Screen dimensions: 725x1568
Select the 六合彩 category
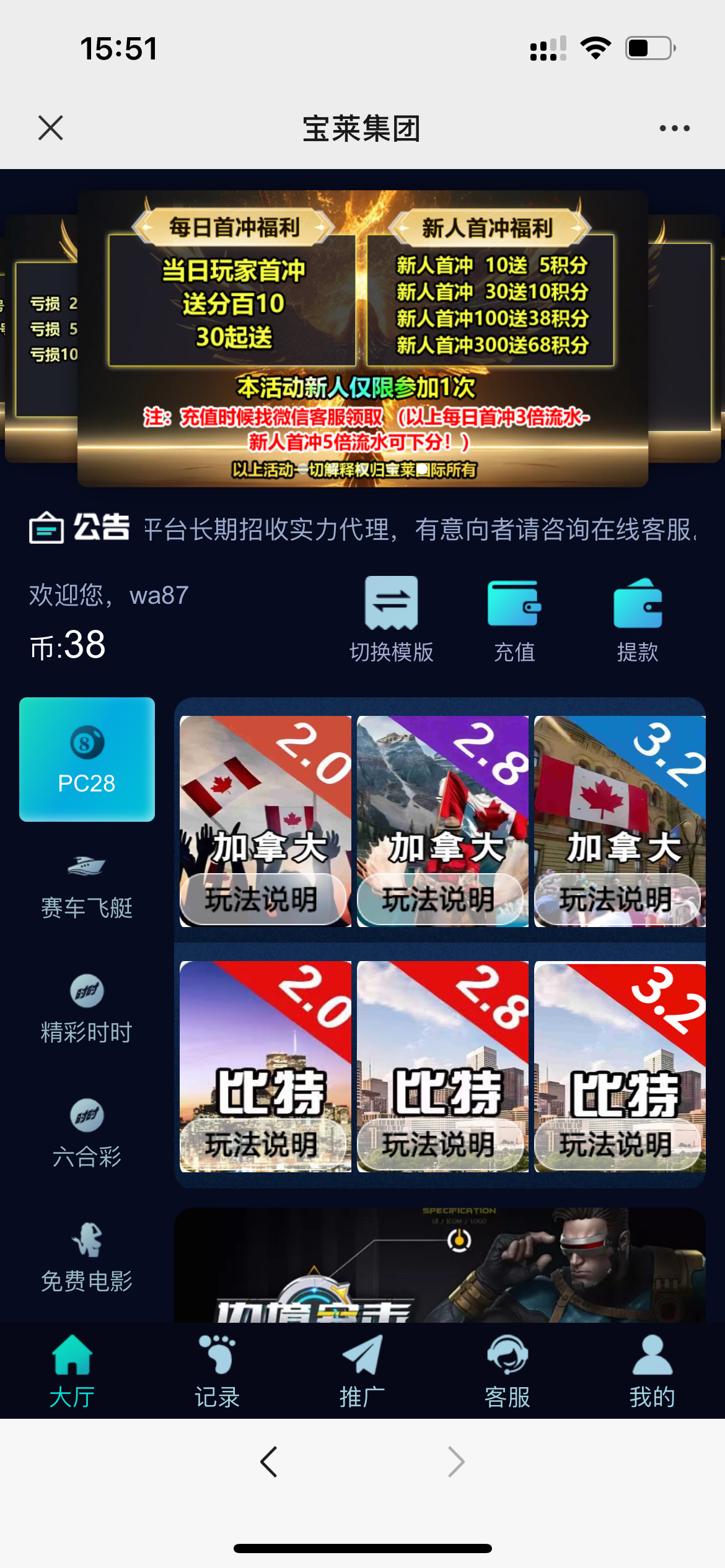(x=87, y=1133)
